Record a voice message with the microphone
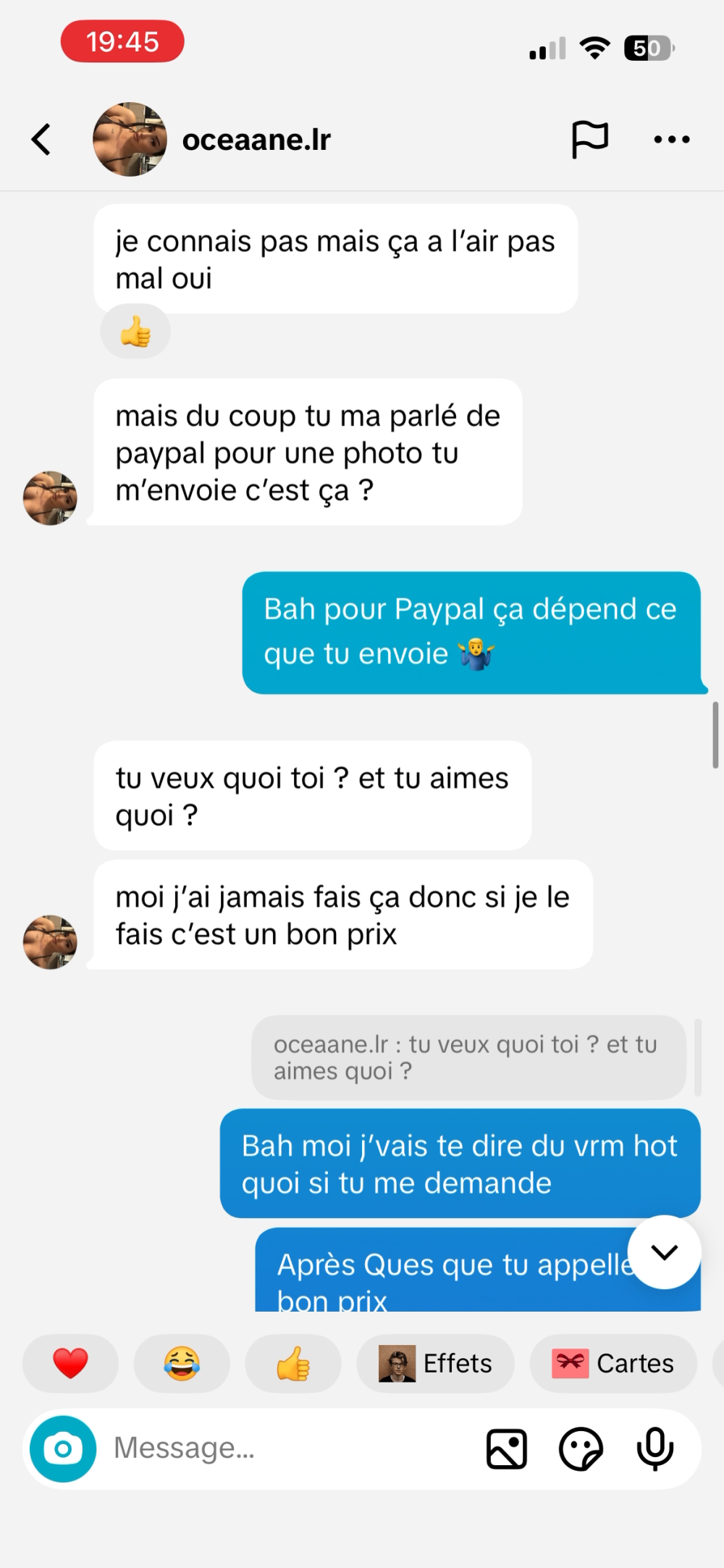This screenshot has width=724, height=1568. 655,1449
